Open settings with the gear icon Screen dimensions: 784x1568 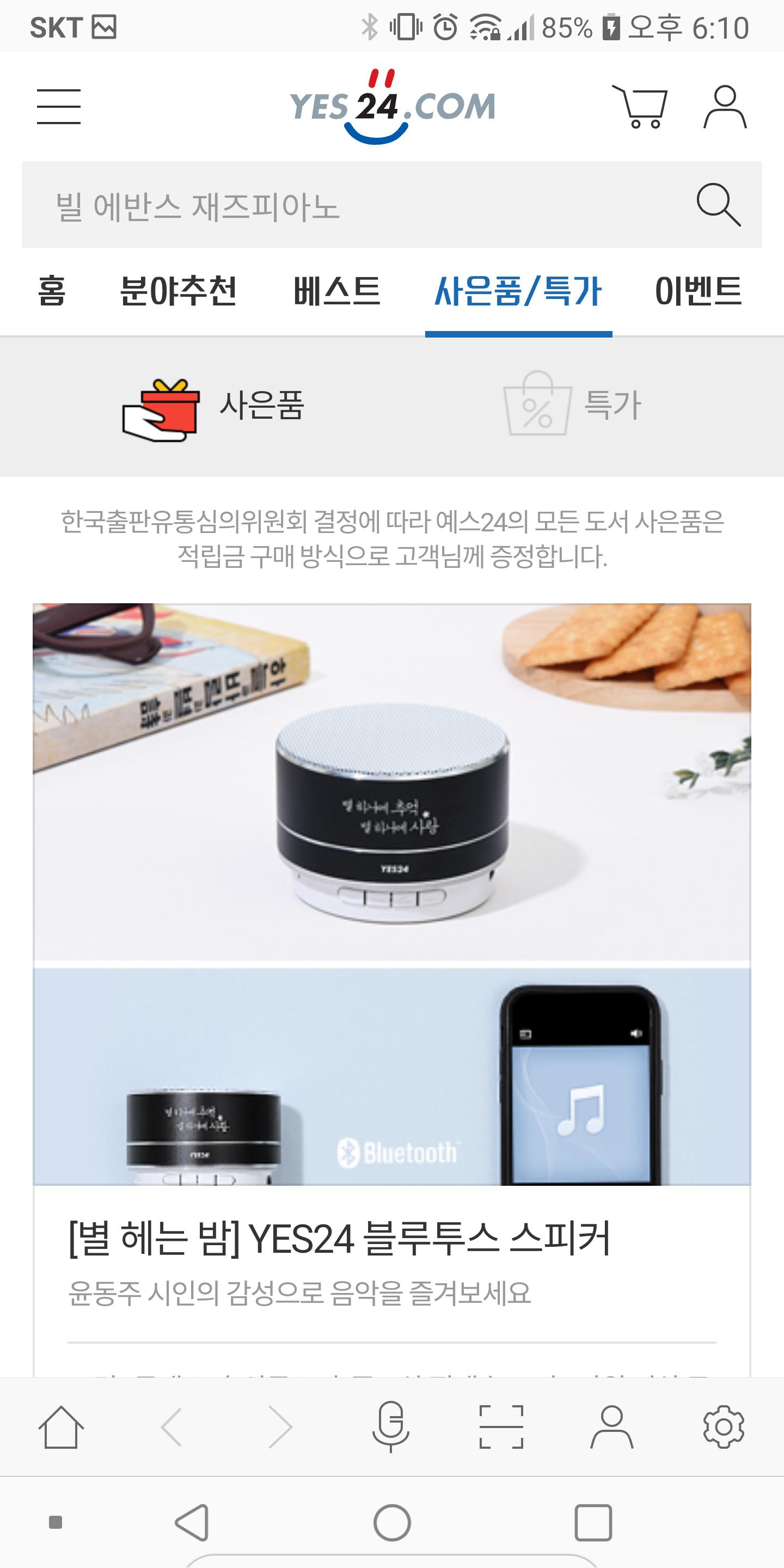(723, 1426)
